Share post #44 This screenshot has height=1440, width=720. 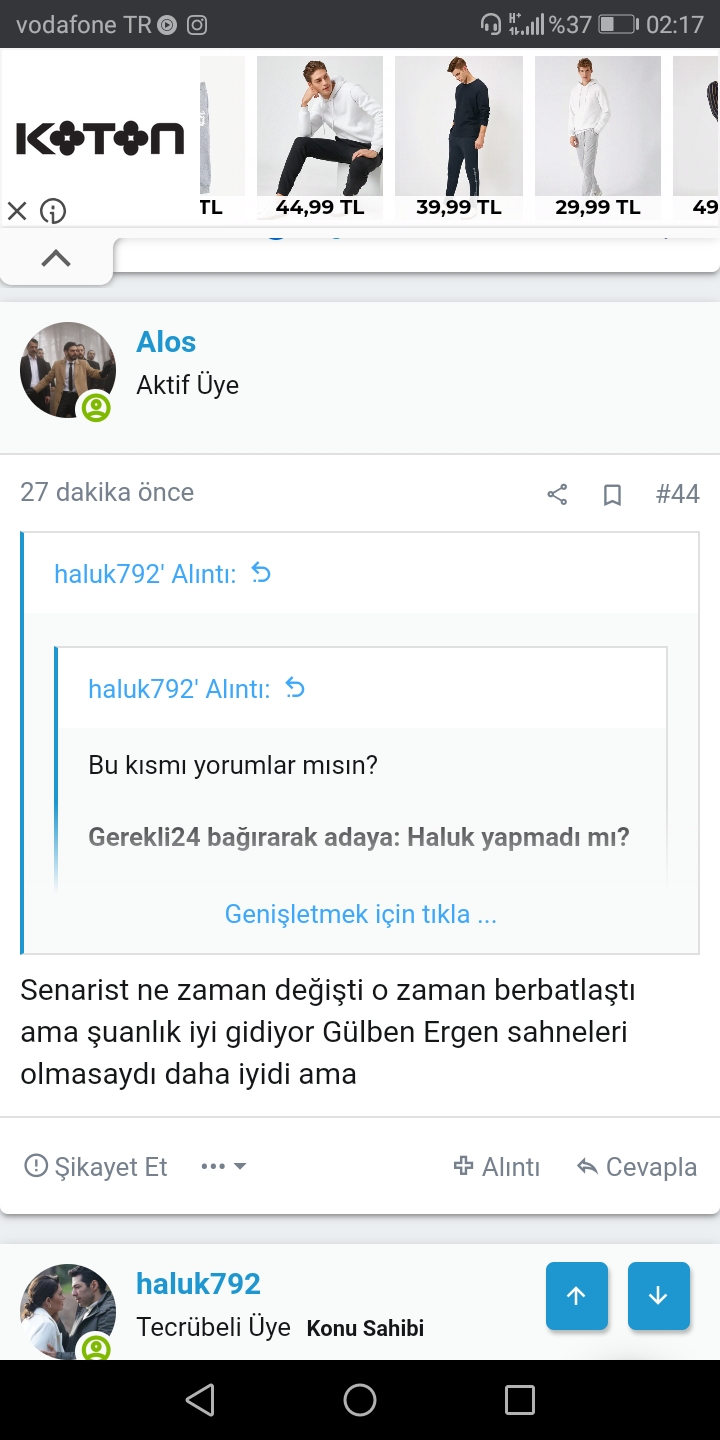pyautogui.click(x=557, y=494)
